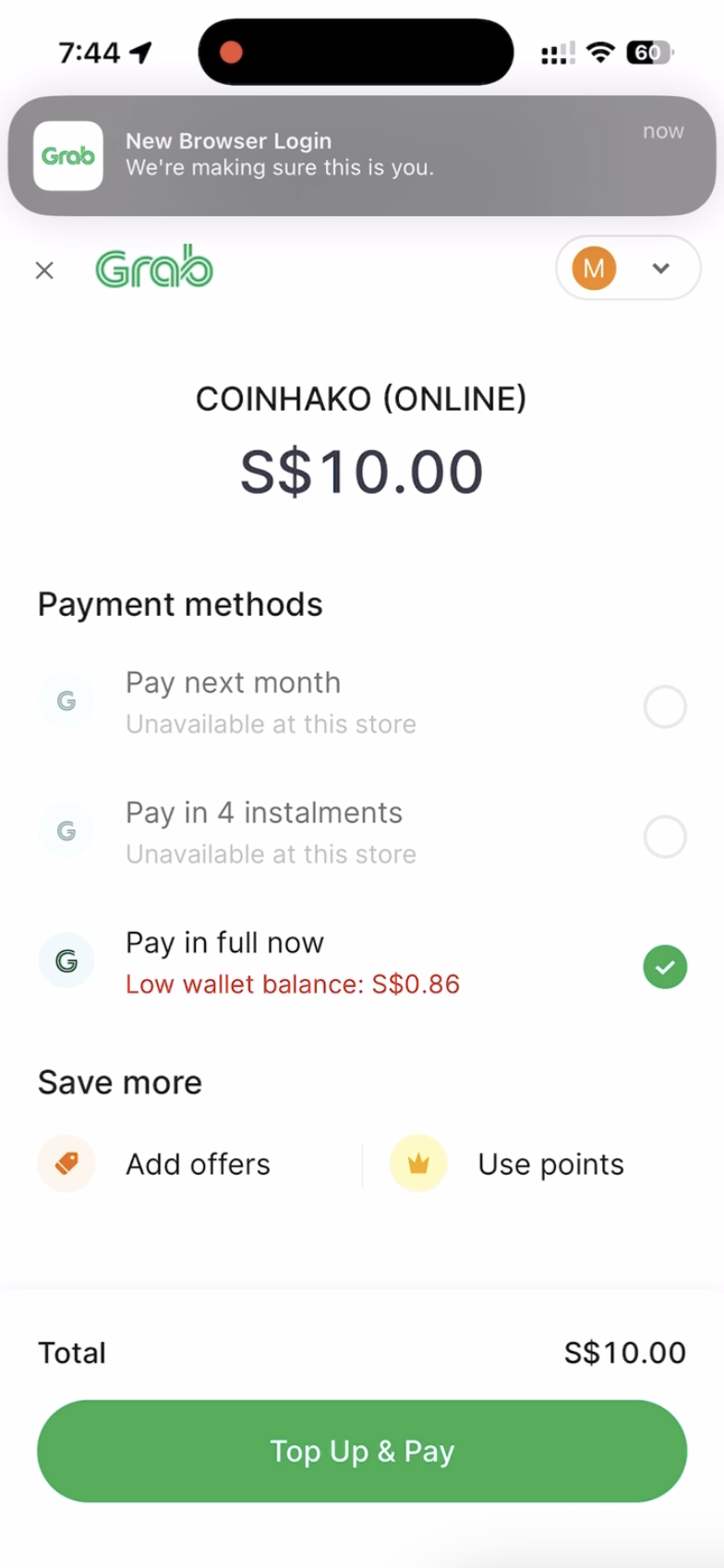Screen dimensions: 724x1568
Task: Add offers to this payment
Action: [x=155, y=1164]
